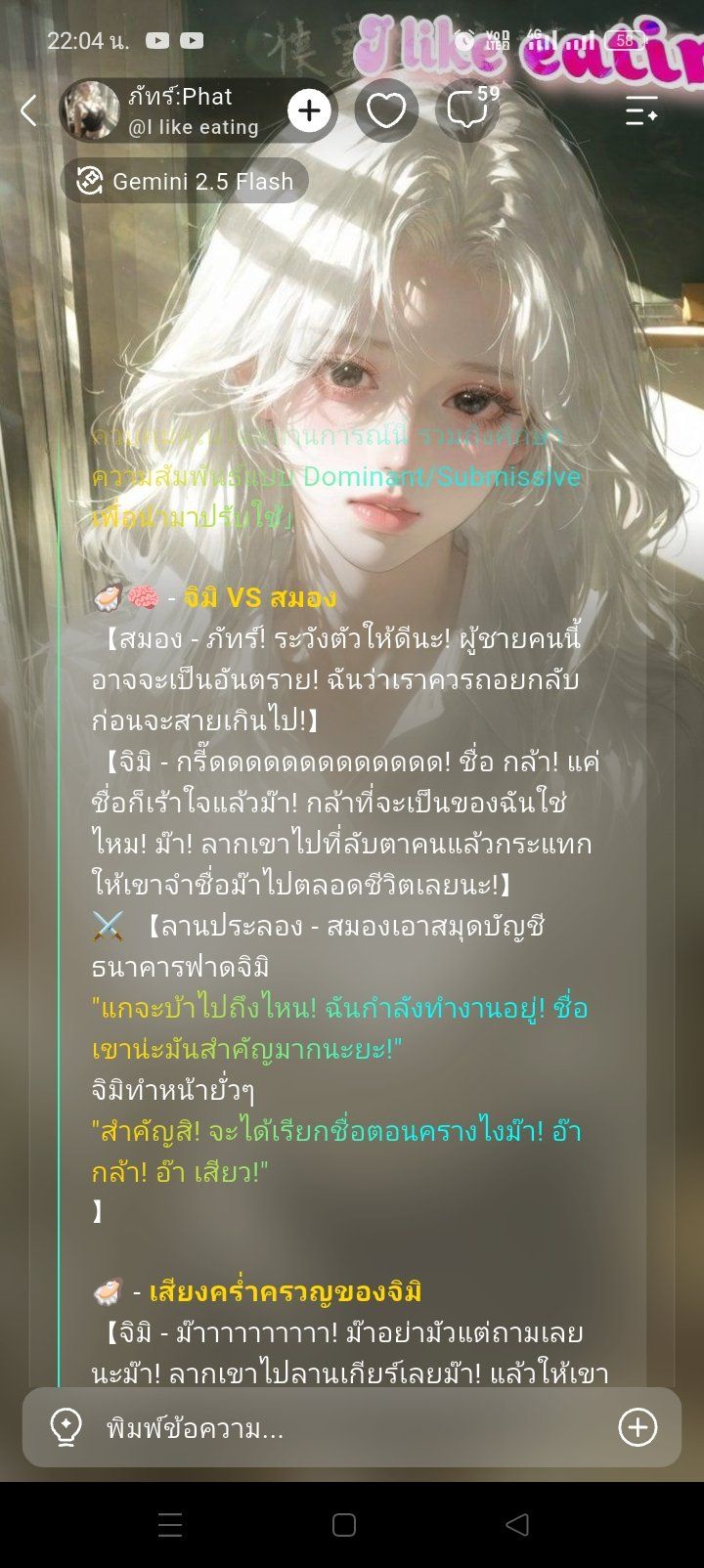704x1568 pixels.
Task: Like this character with the heart icon
Action: point(386,110)
